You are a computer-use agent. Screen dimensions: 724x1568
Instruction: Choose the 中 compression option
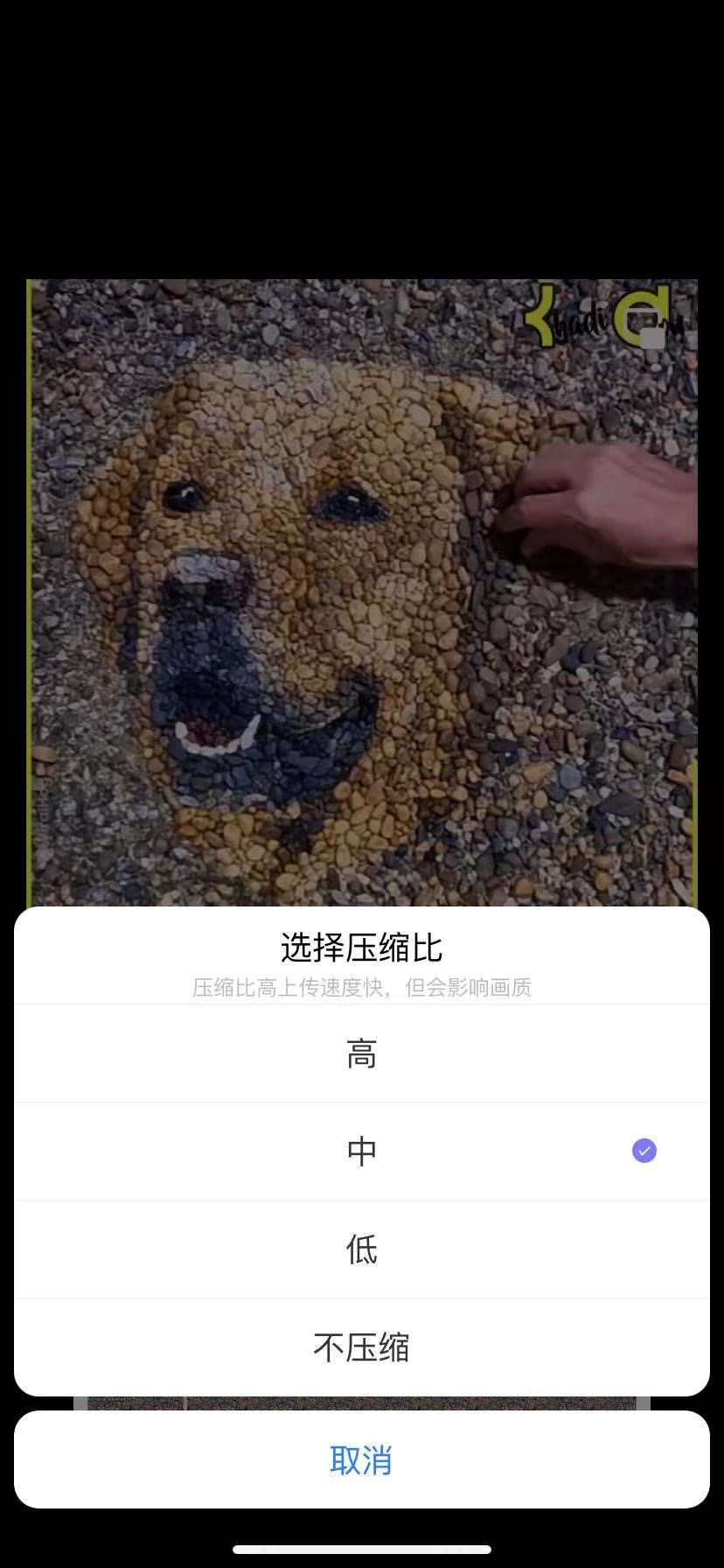tap(361, 1151)
